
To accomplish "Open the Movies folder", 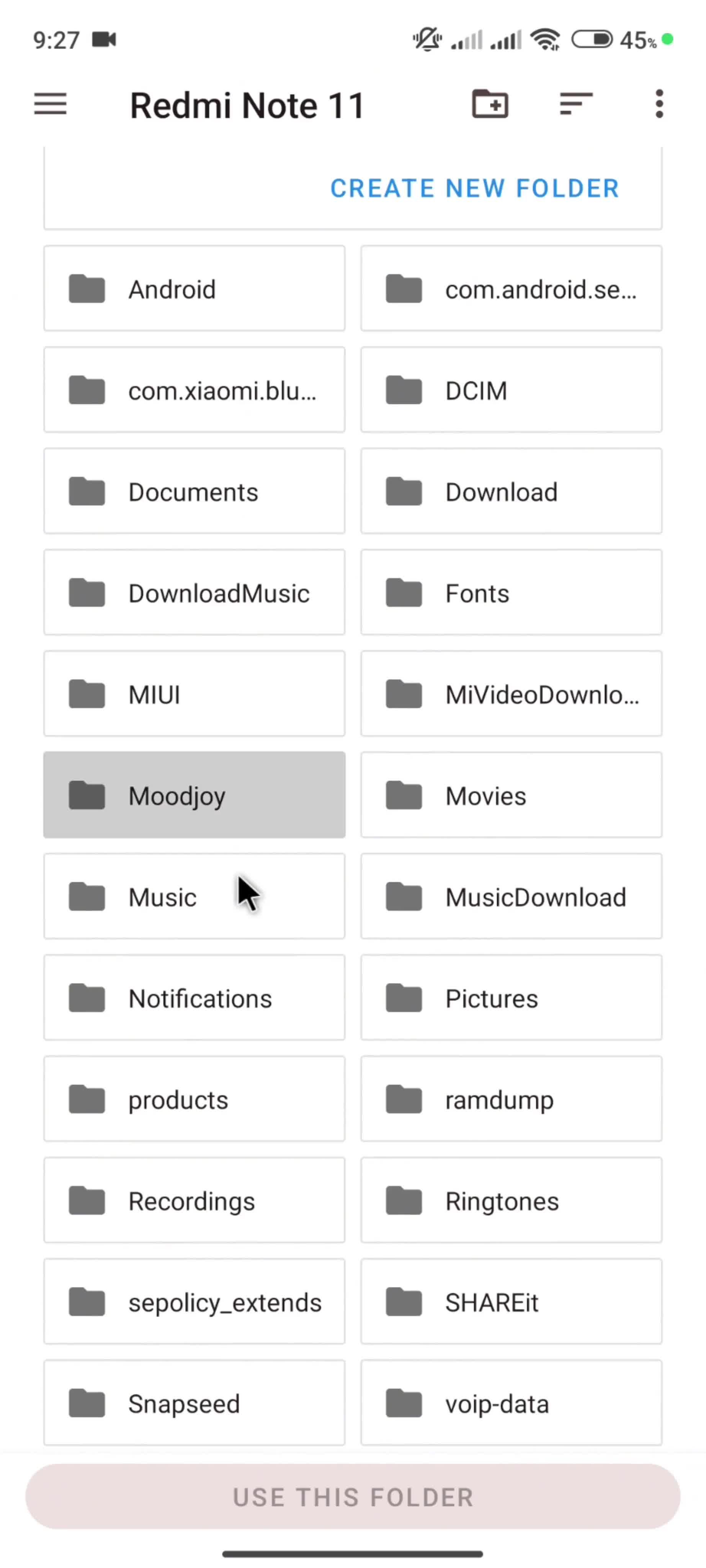I will (x=511, y=795).
